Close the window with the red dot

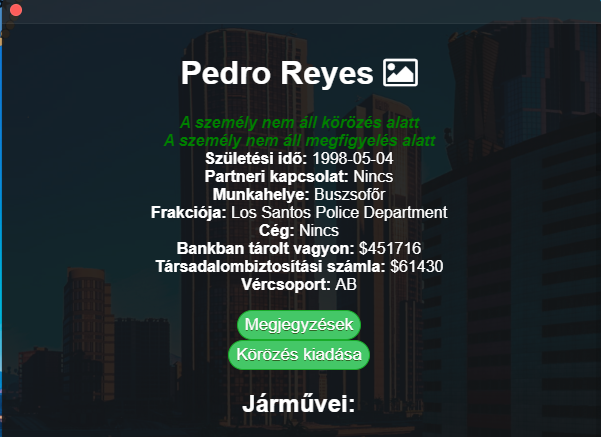[16, 9]
